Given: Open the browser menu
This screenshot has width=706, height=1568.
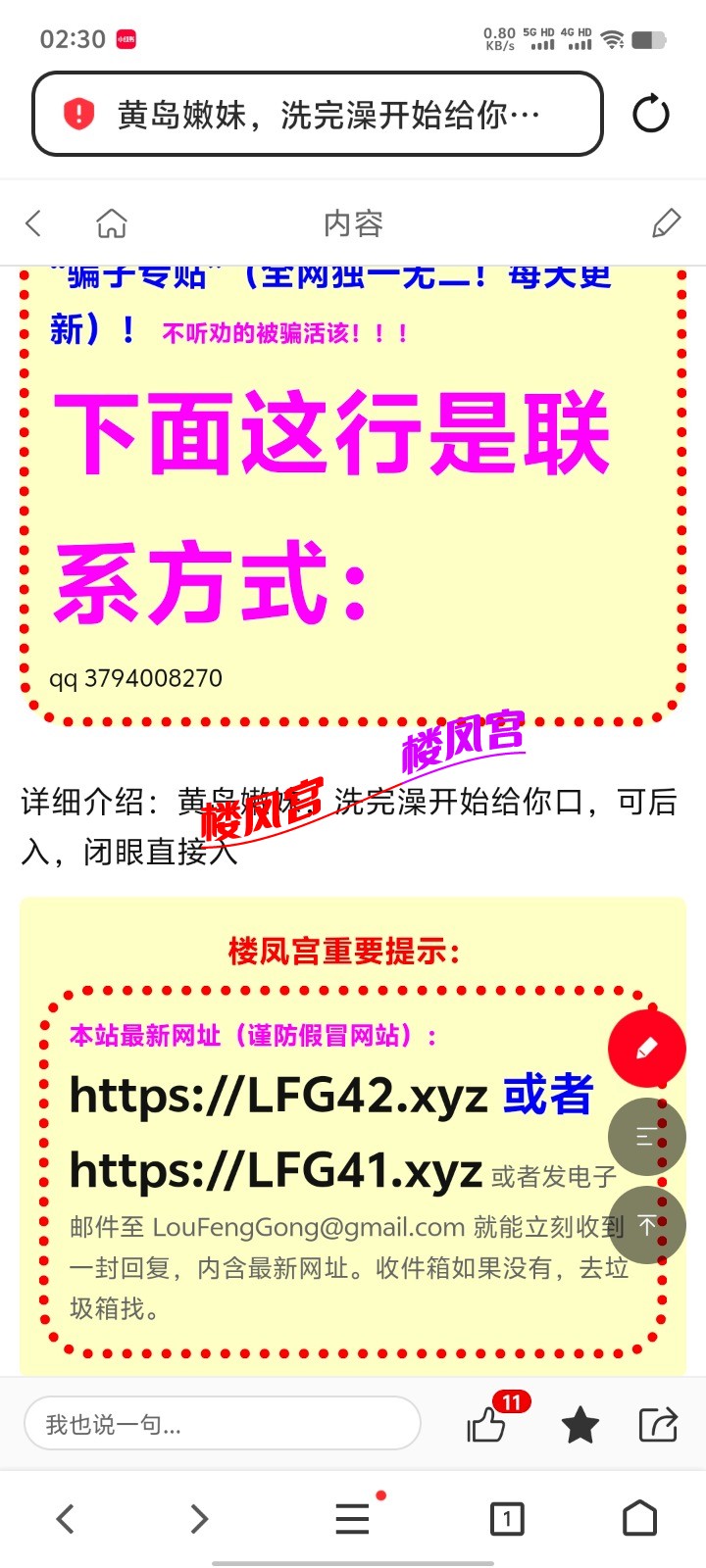Looking at the screenshot, I should [x=353, y=1519].
